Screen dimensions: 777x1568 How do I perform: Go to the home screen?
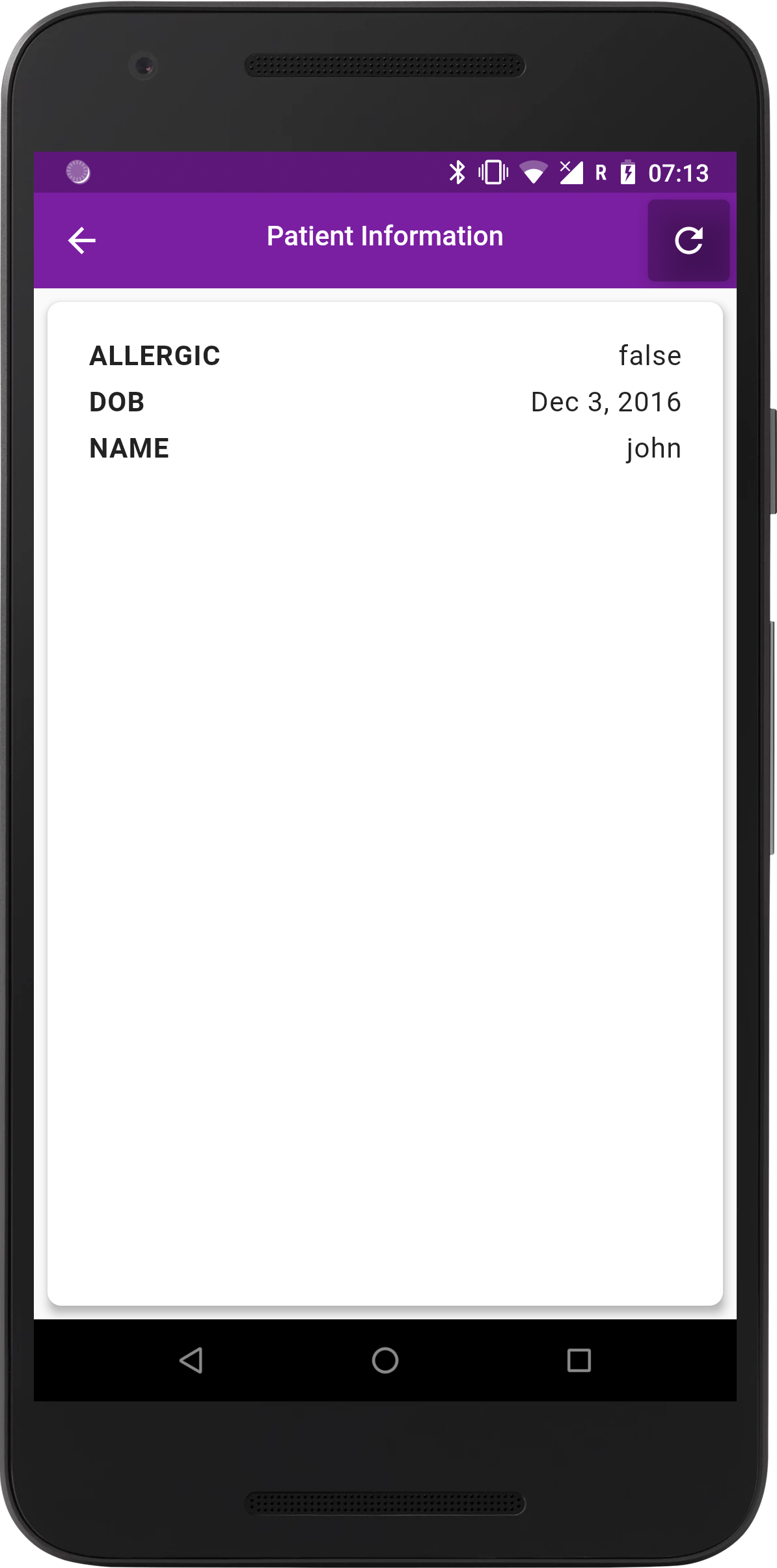point(385,1360)
